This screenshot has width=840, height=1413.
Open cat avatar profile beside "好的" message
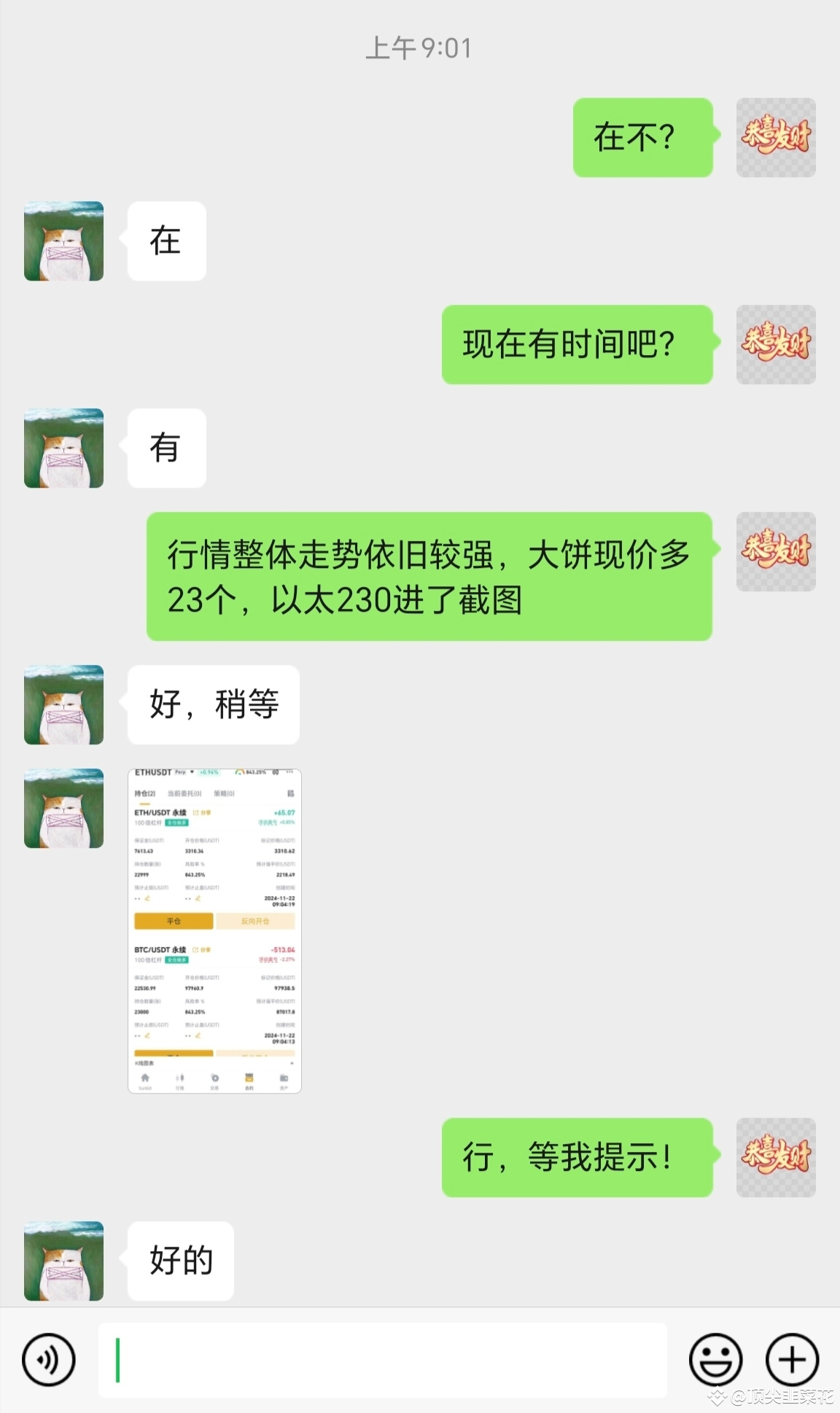[x=64, y=1261]
